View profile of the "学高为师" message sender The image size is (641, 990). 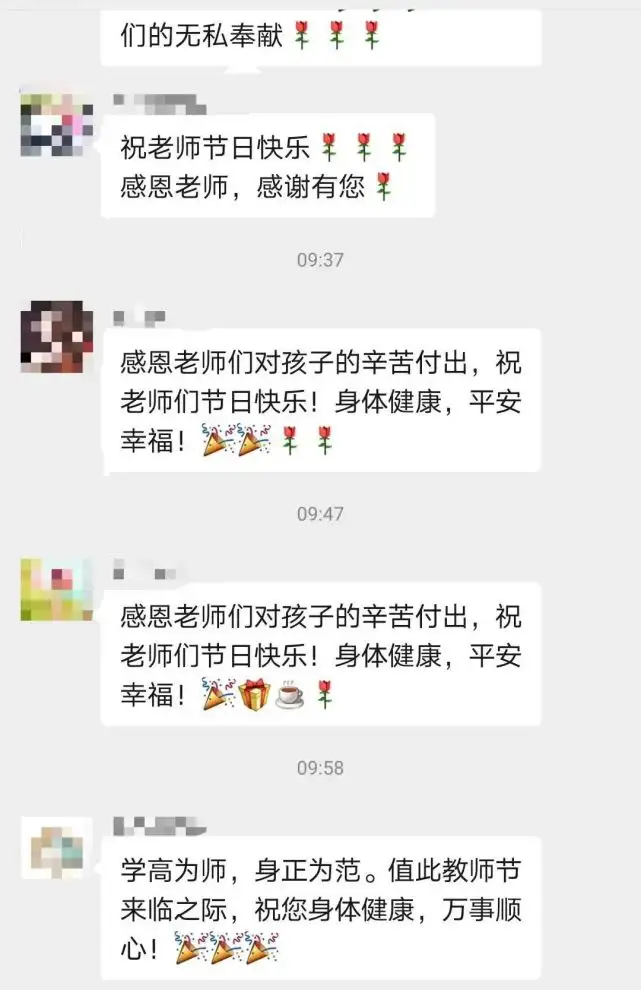pos(57,849)
